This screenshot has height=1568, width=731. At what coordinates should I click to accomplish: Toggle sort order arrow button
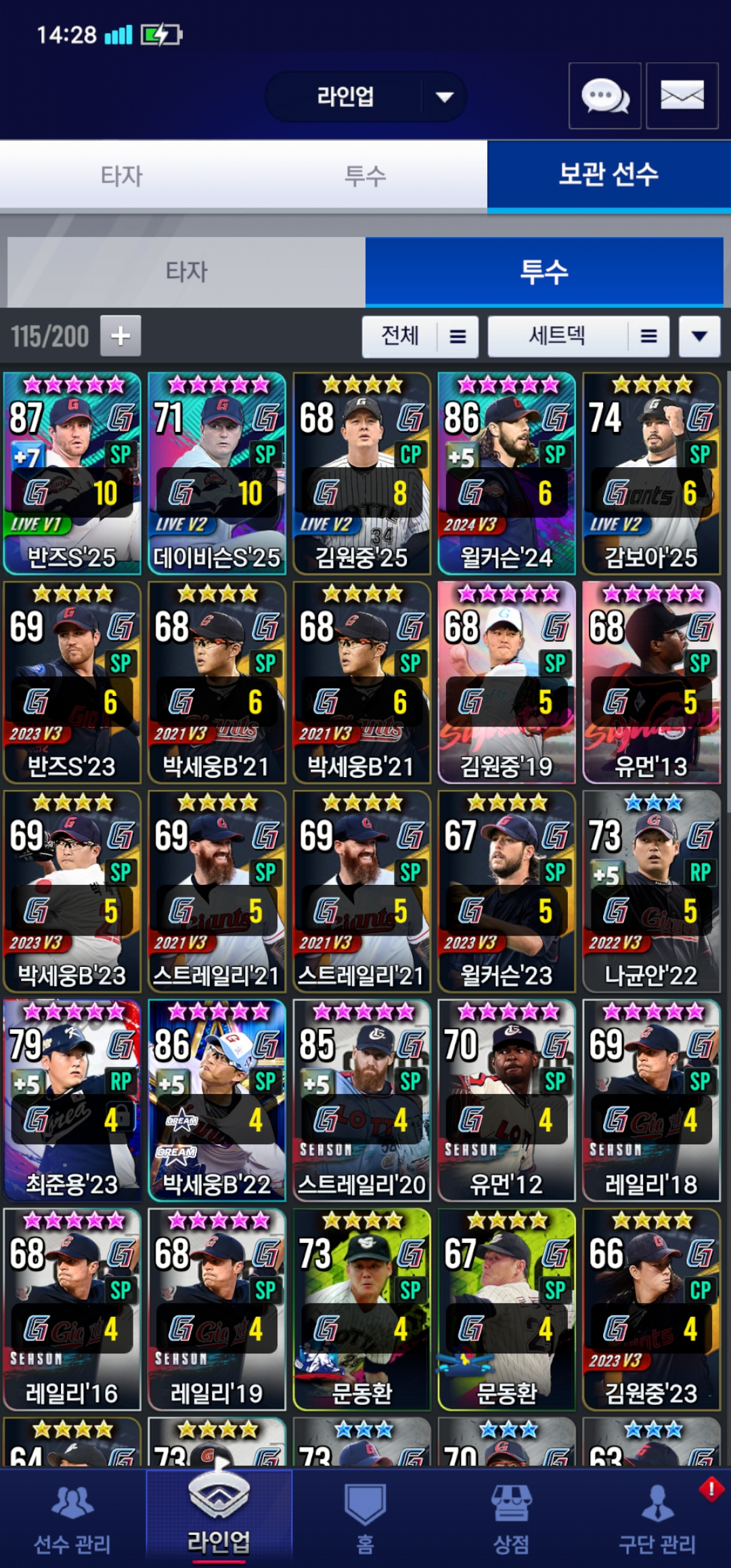(699, 336)
